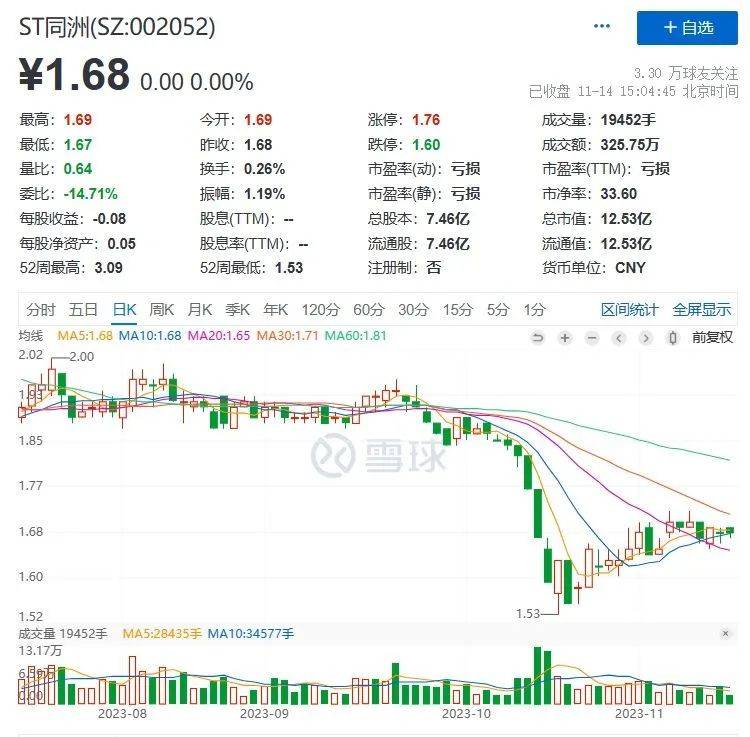Open the 年K yearly chart
This screenshot has height=737, width=750.
(x=276, y=310)
